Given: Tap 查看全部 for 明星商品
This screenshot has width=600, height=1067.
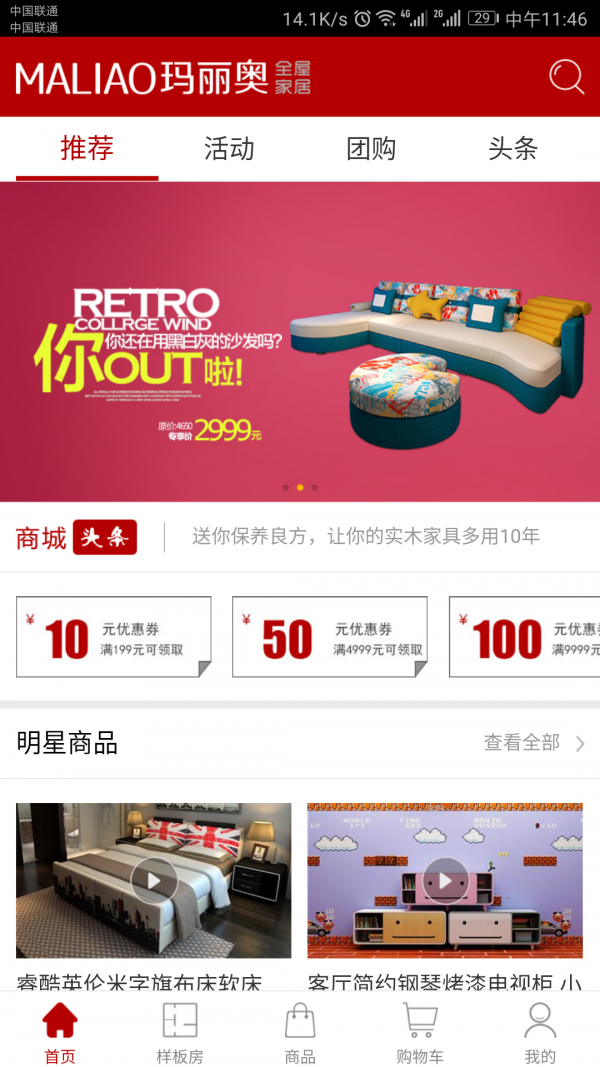Looking at the screenshot, I should click(x=534, y=743).
